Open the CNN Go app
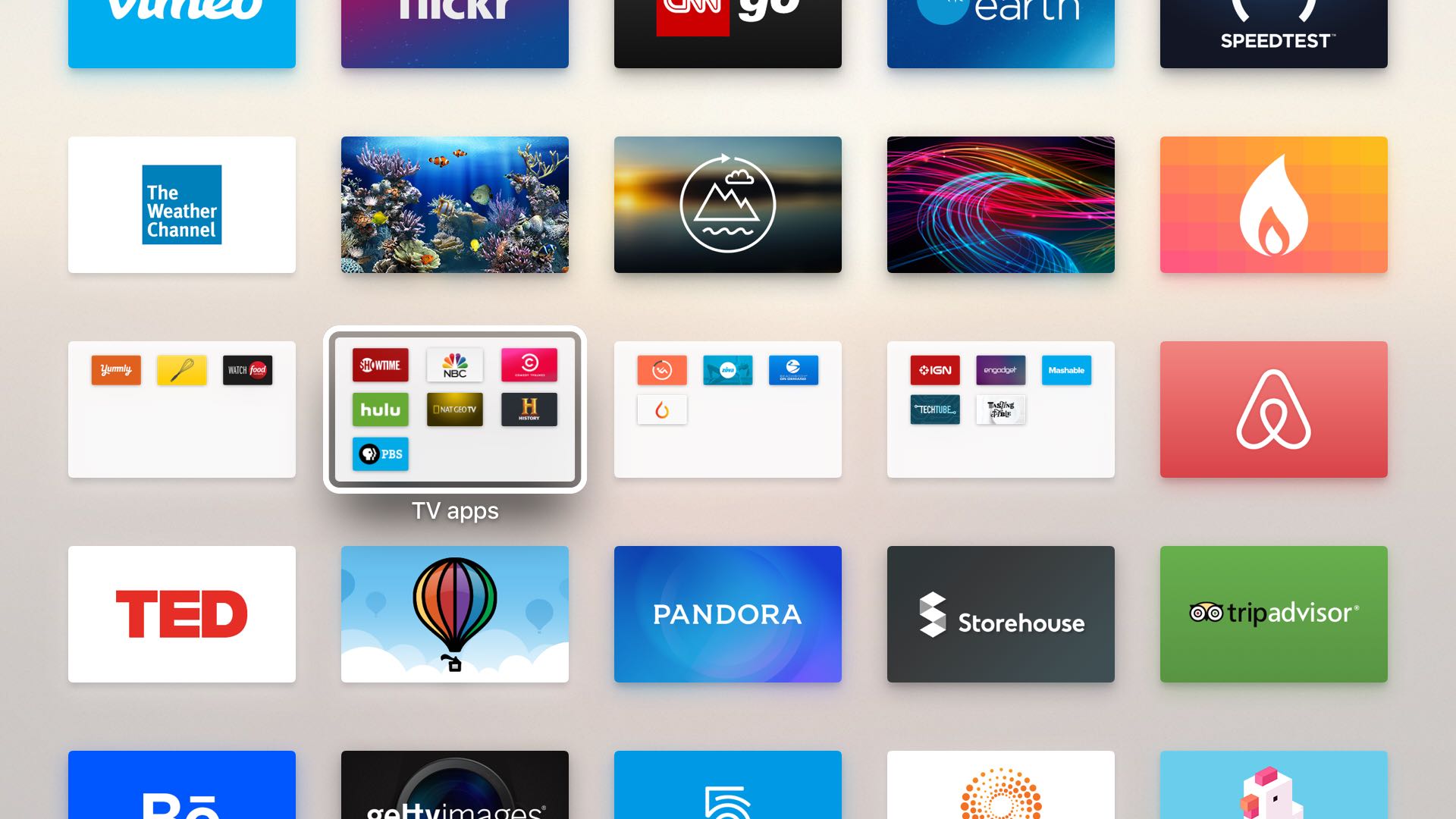Image resolution: width=1456 pixels, height=819 pixels. coord(728,34)
